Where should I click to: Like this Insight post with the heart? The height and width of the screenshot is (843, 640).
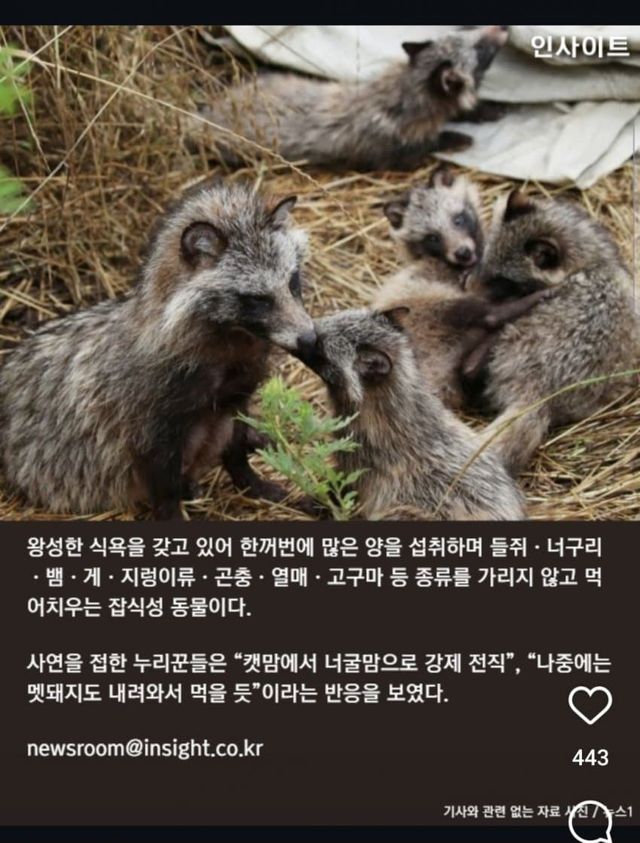point(590,706)
